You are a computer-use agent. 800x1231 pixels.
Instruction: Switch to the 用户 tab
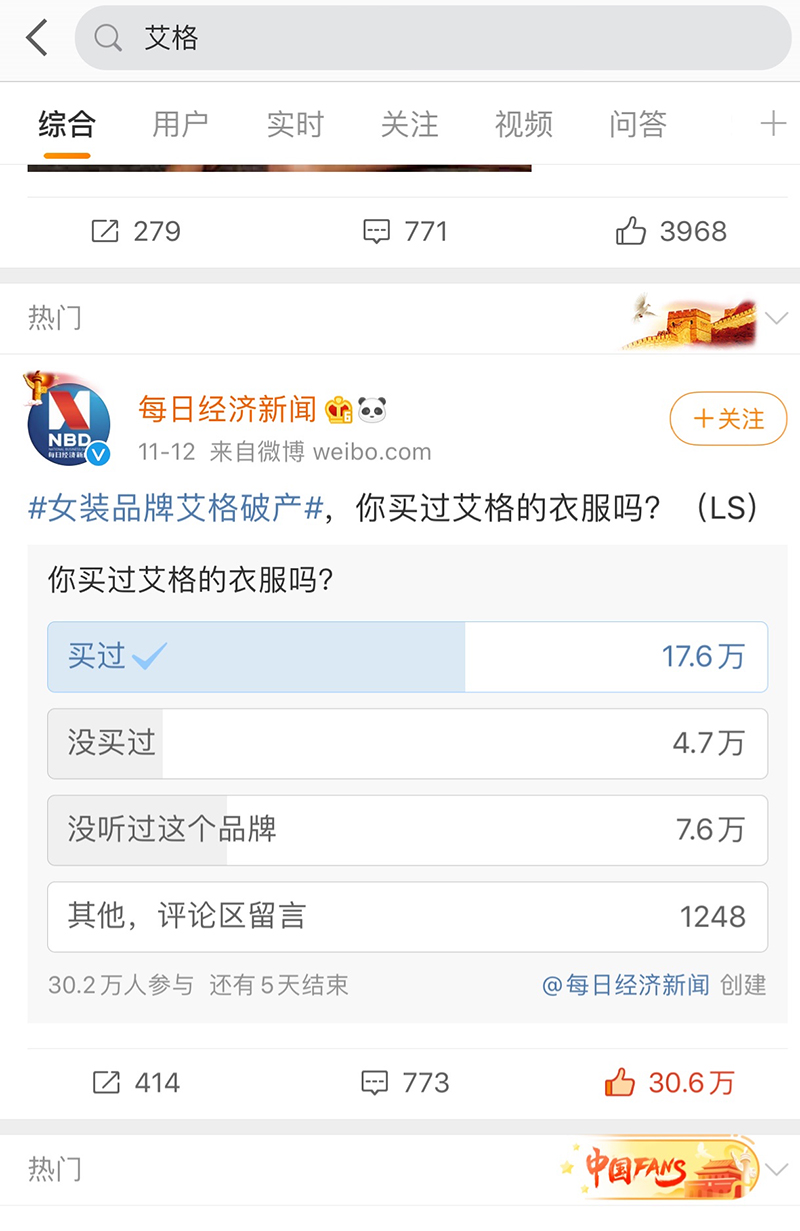(180, 123)
